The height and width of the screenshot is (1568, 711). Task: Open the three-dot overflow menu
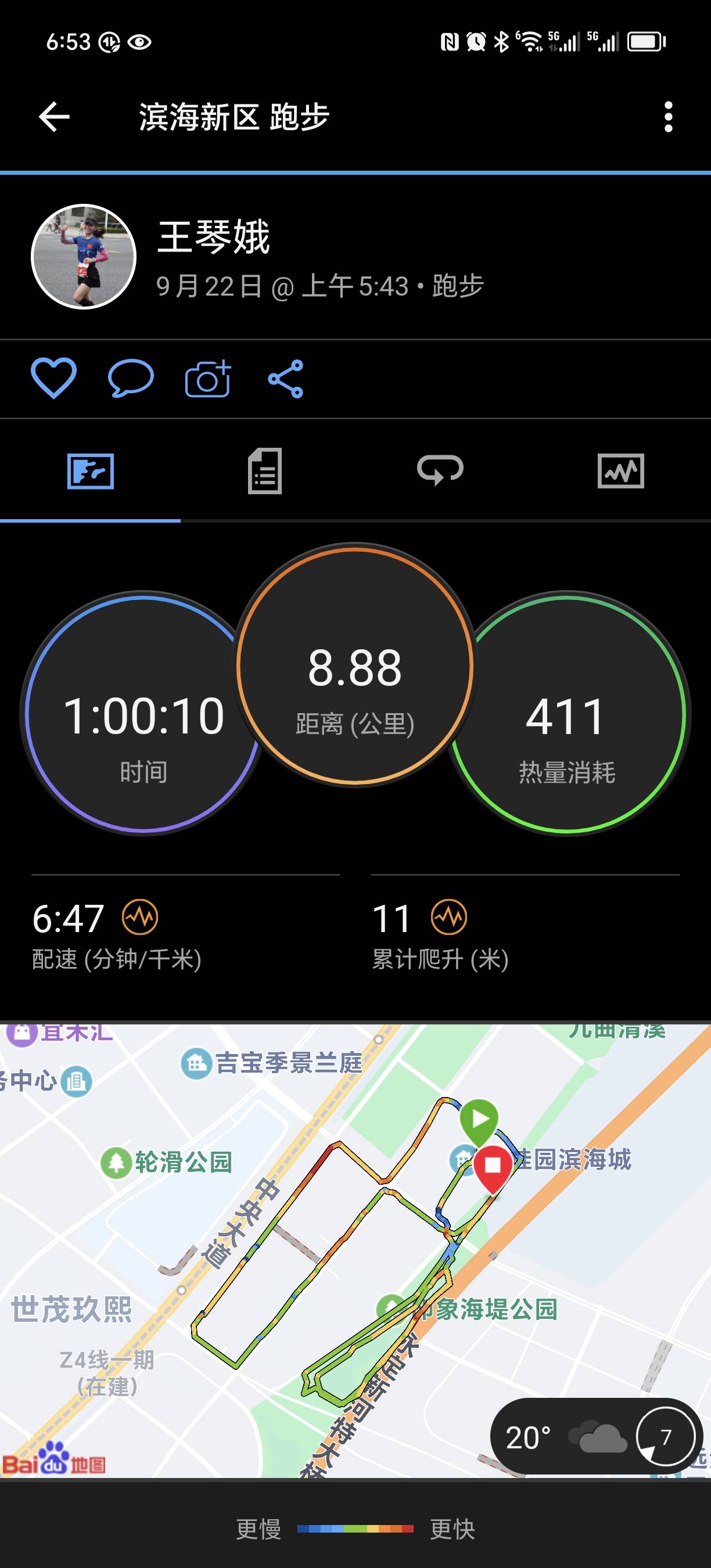click(670, 116)
